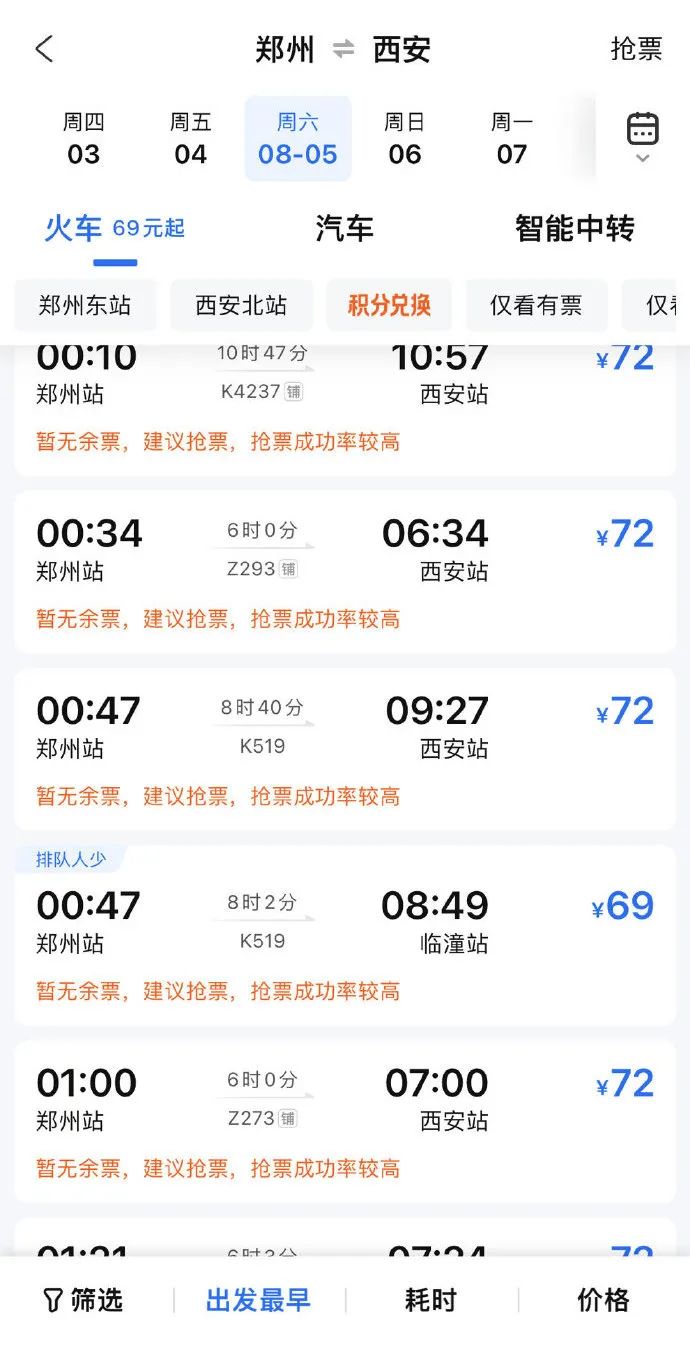Go back using the top-left arrow

tap(44, 49)
